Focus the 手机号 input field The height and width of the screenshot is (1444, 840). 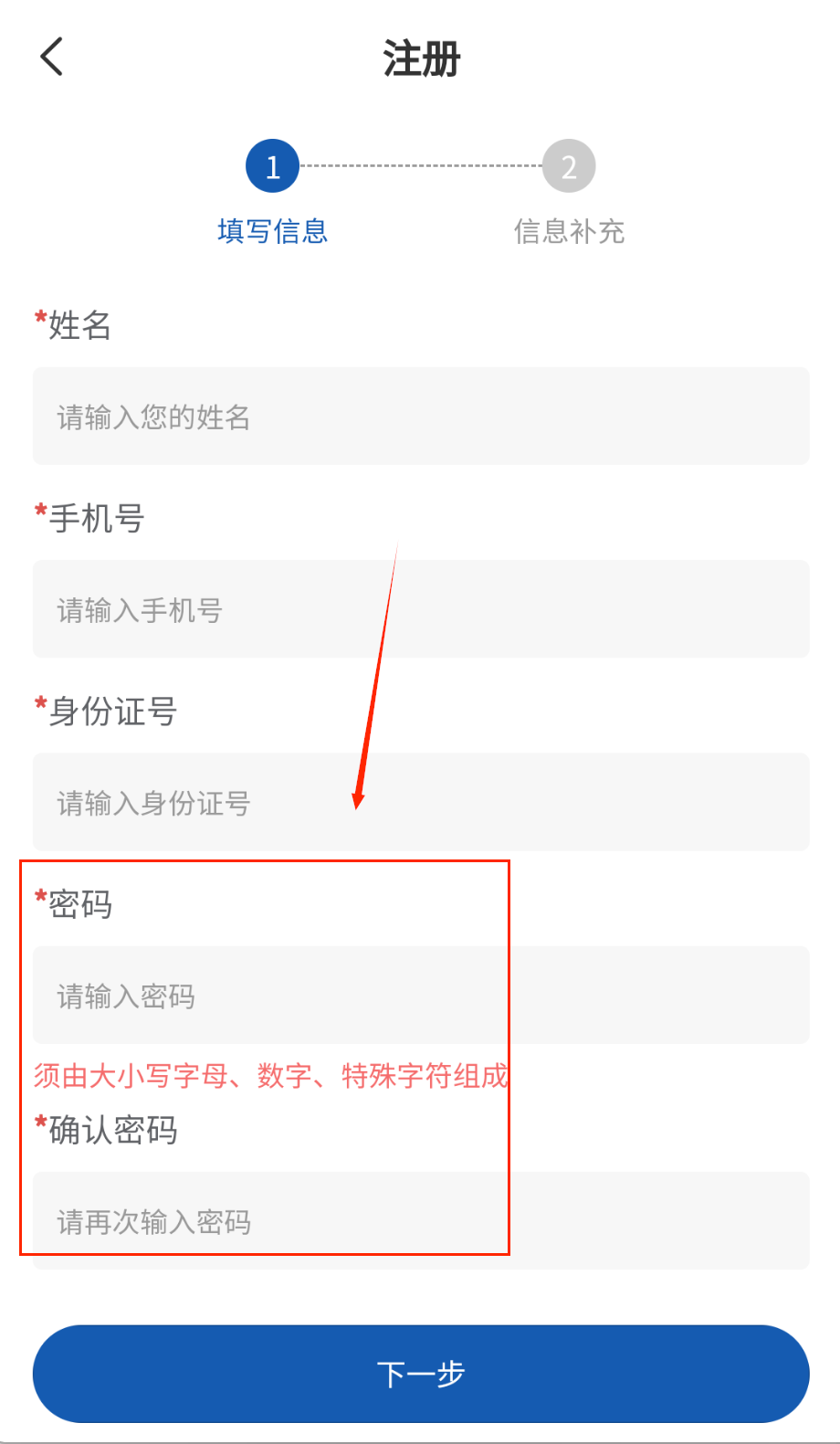(420, 609)
